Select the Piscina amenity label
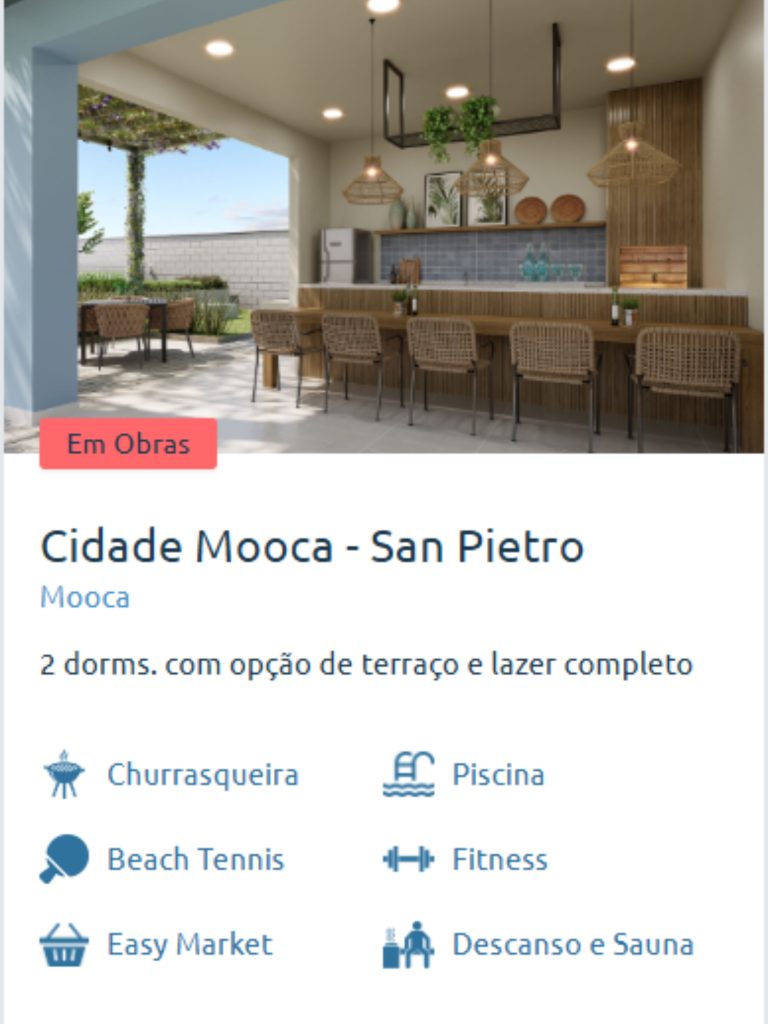Image resolution: width=768 pixels, height=1024 pixels. 498,774
